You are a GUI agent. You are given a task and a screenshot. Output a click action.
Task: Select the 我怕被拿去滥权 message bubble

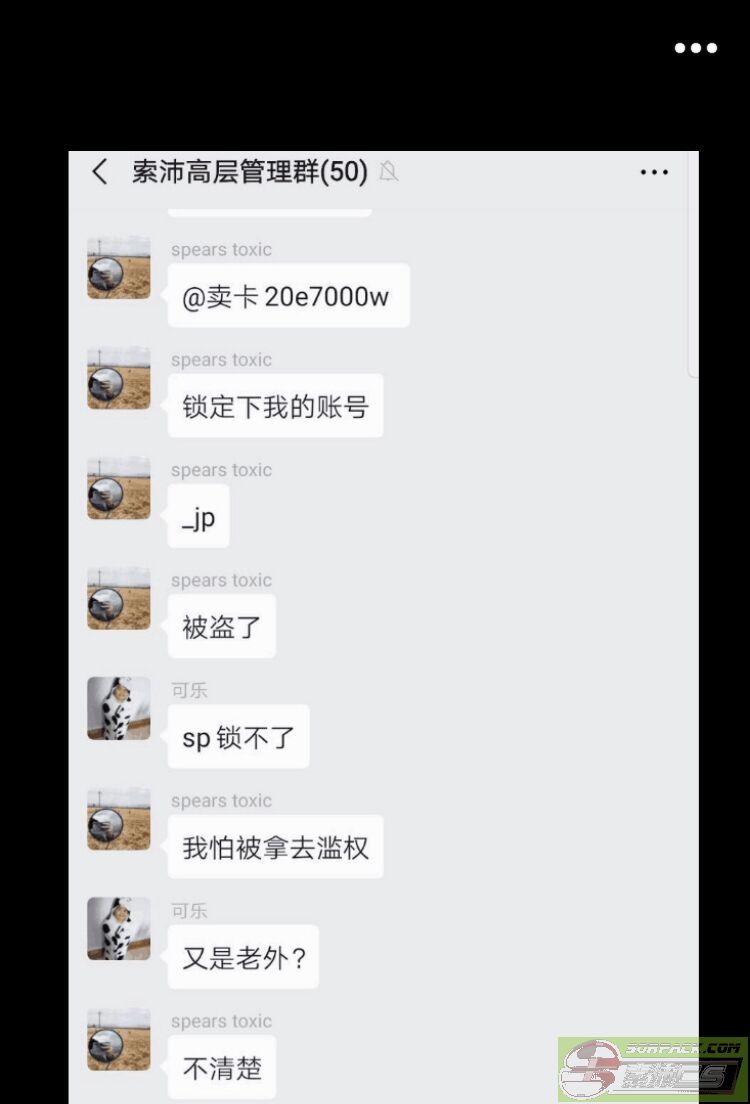coord(275,846)
